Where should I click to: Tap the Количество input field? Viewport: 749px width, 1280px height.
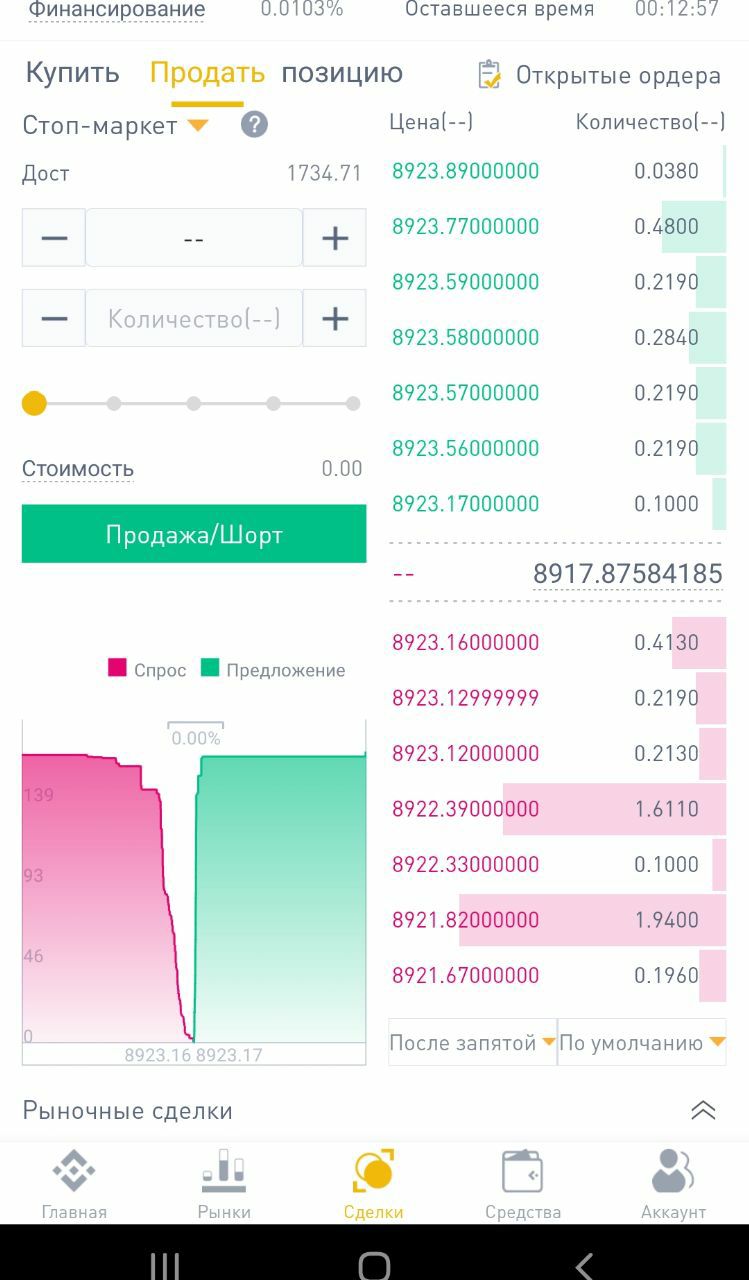194,319
